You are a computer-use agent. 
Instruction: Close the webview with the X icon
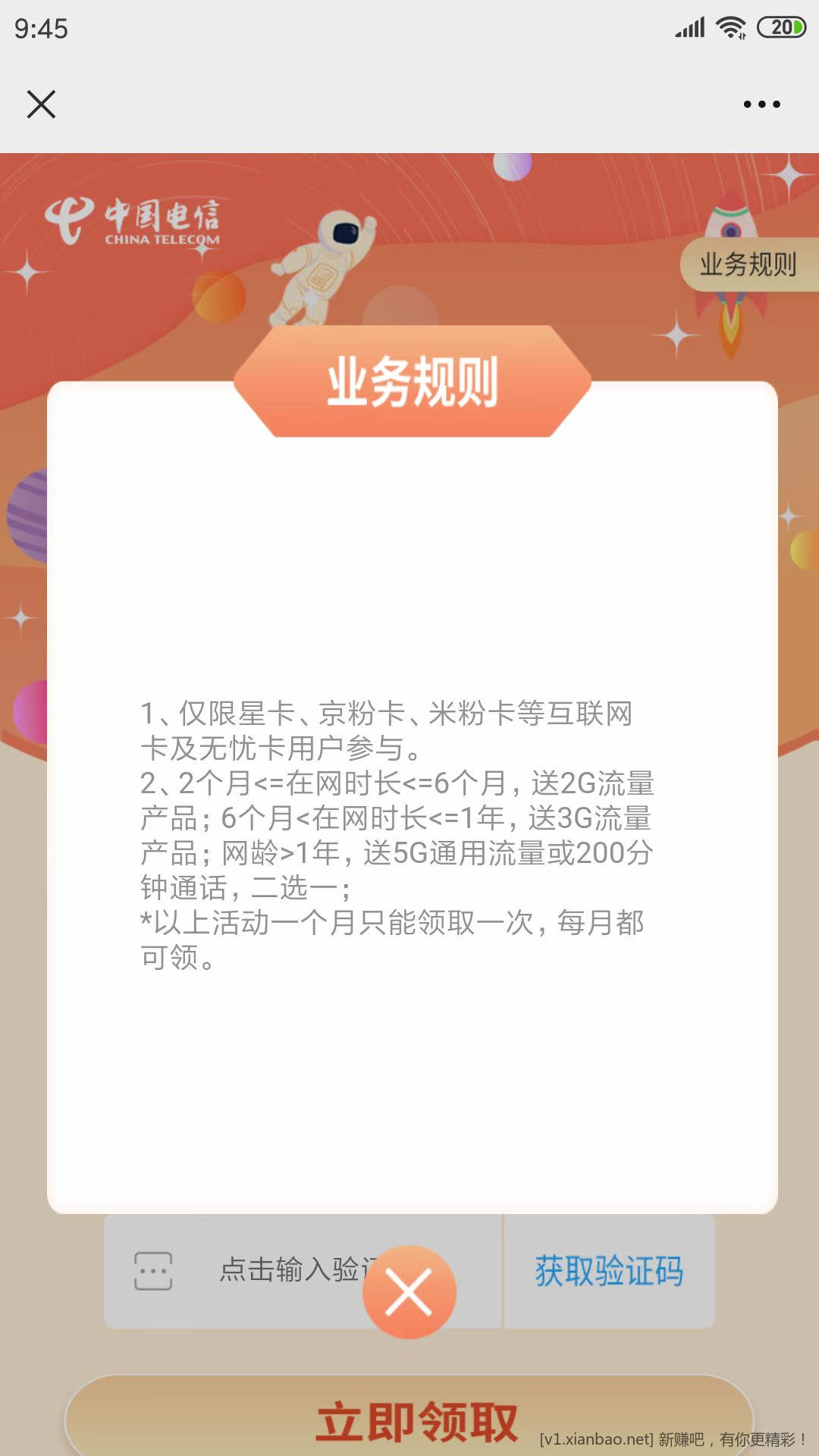point(41,104)
